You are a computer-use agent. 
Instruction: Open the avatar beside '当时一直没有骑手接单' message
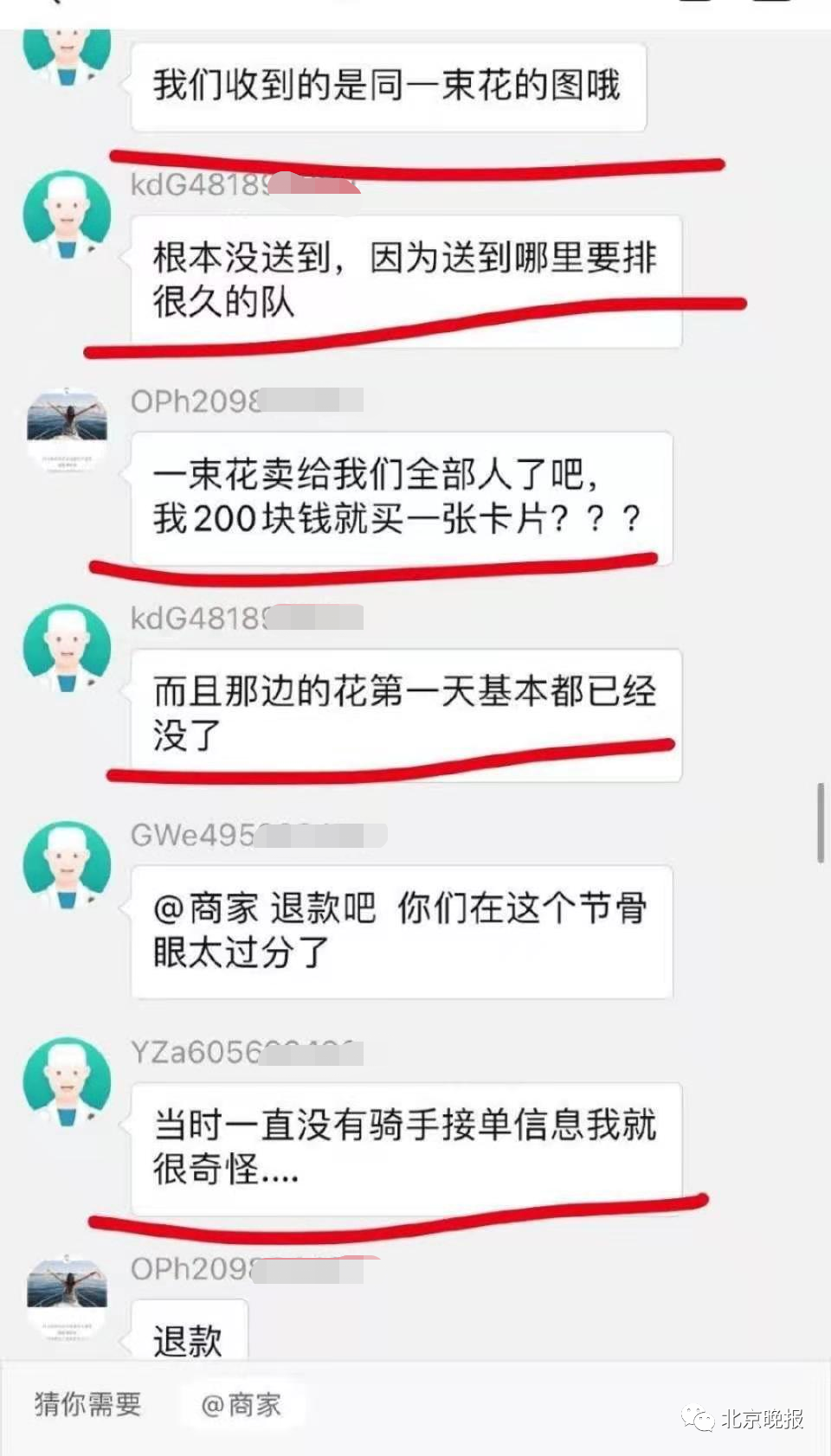click(x=67, y=1081)
